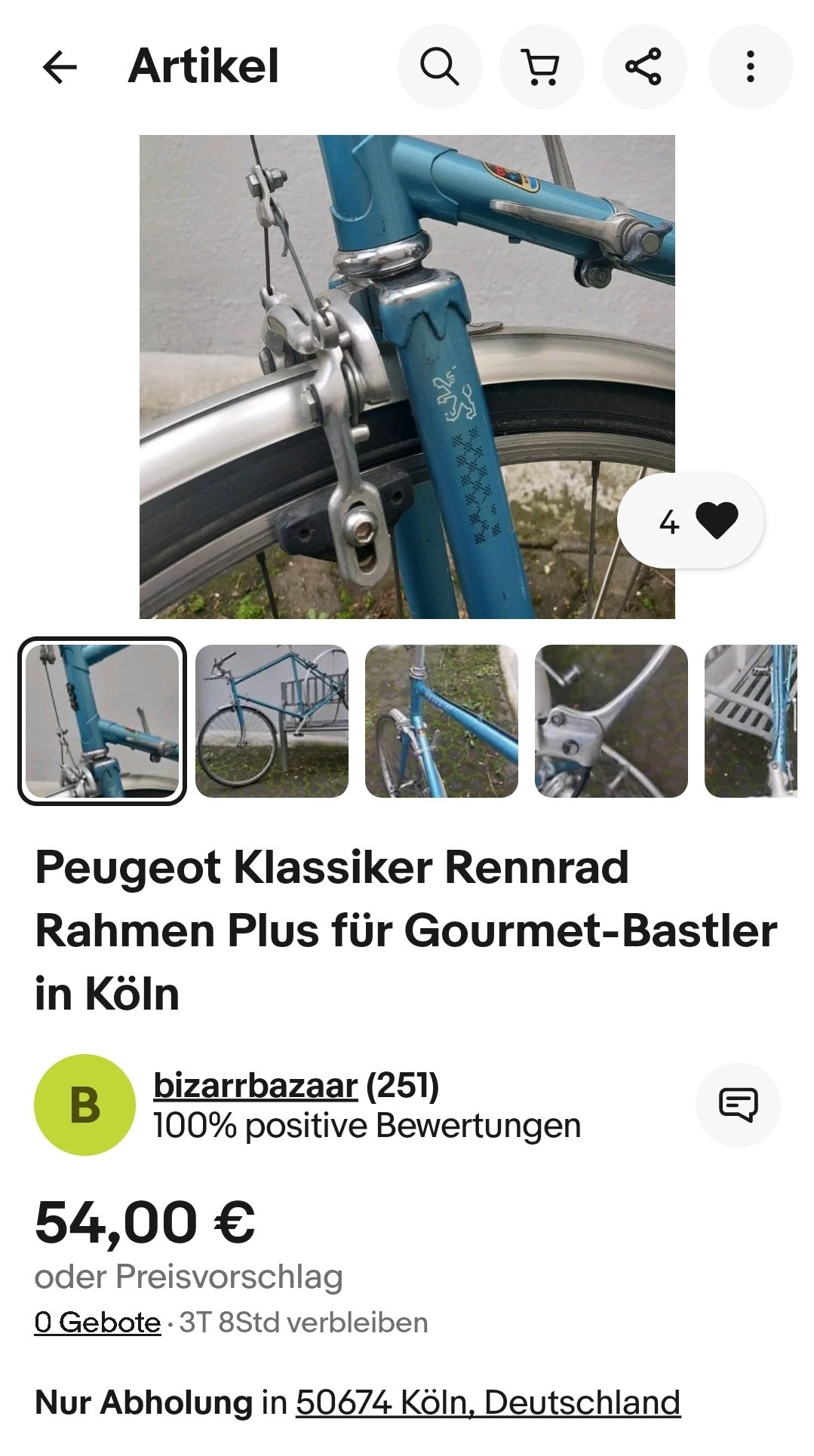Select the thumbnail showing the full bicycle

coord(272,721)
